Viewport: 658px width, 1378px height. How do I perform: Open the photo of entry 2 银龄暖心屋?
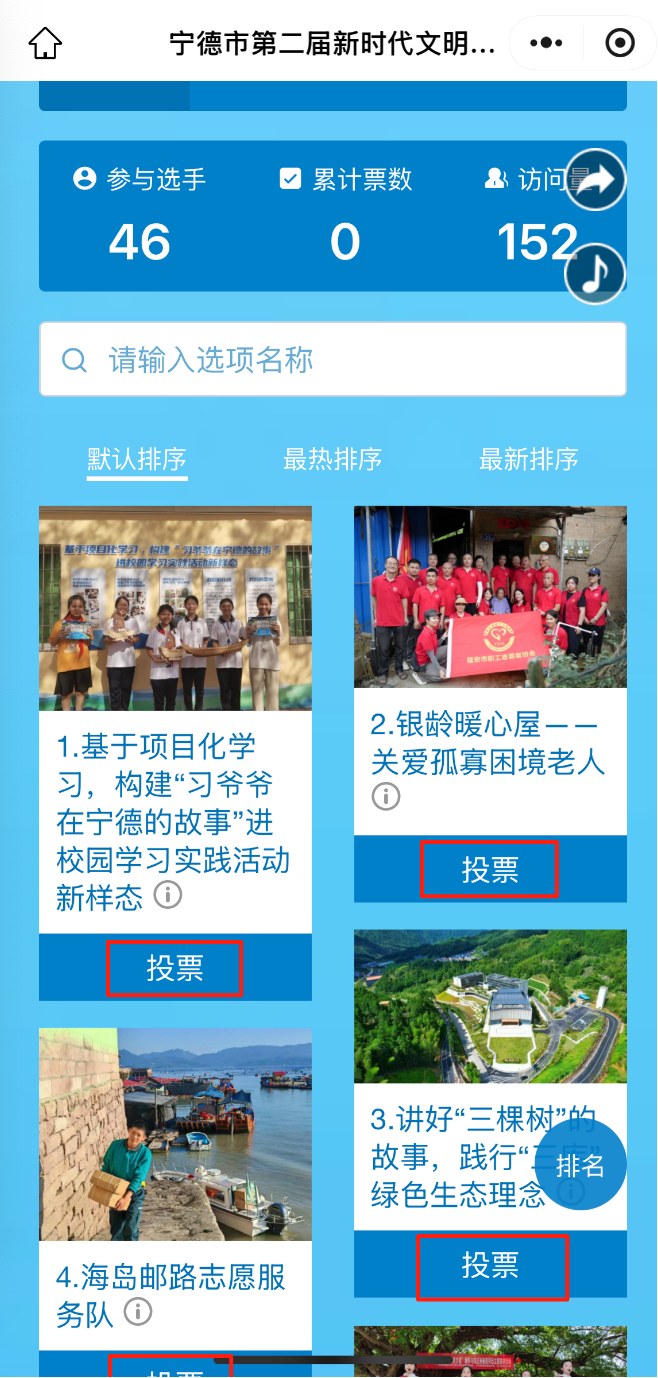[x=490, y=597]
